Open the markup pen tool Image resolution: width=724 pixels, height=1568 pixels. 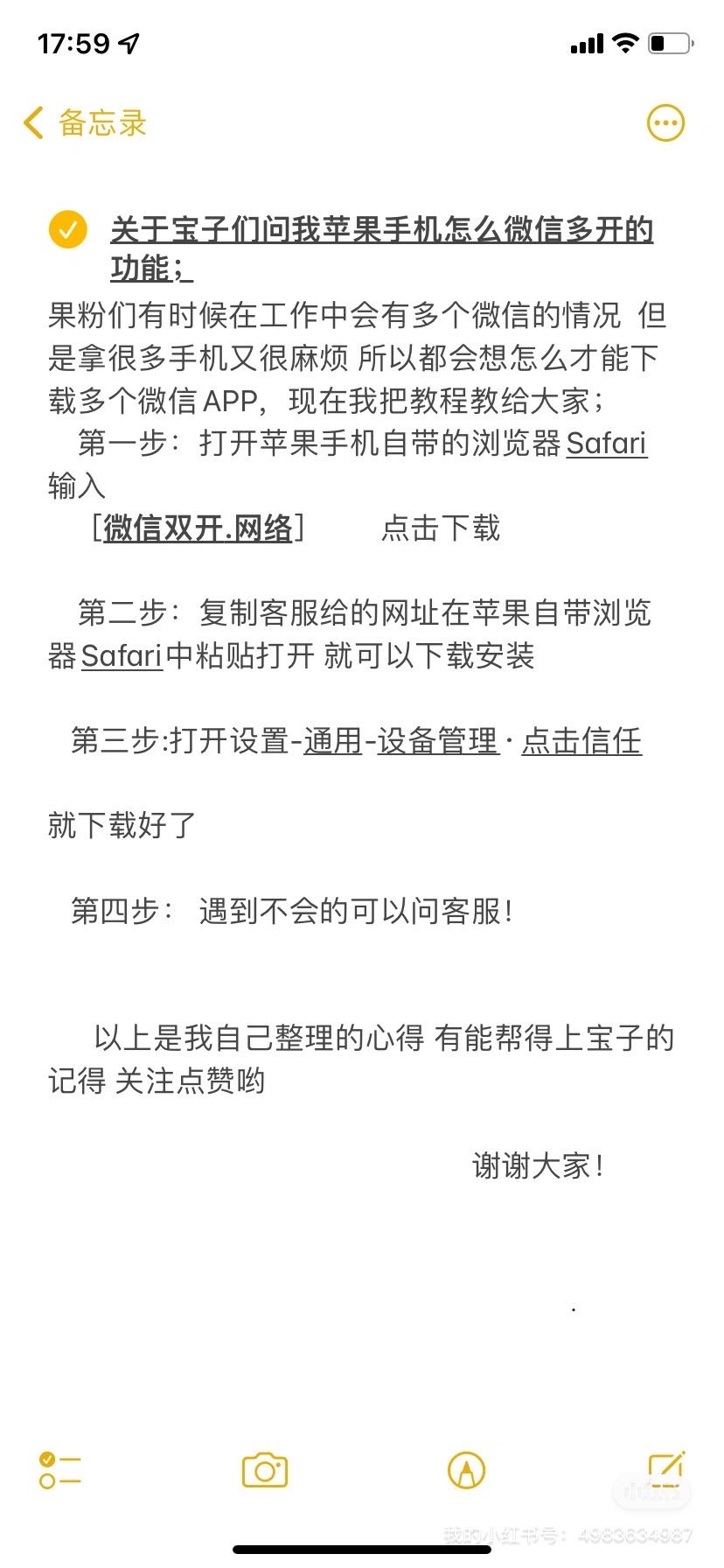click(466, 1470)
